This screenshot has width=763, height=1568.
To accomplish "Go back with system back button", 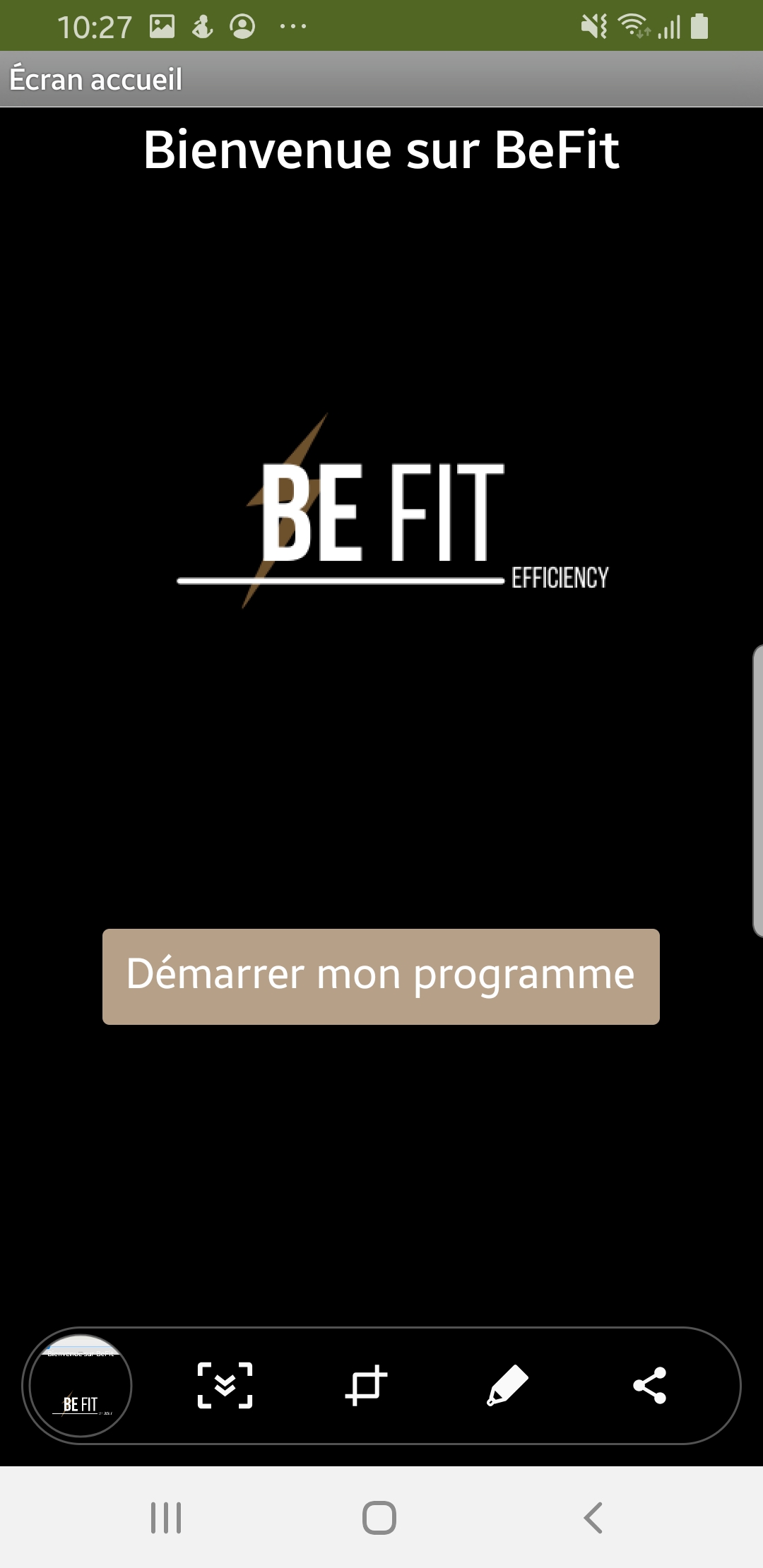I will click(593, 1517).
